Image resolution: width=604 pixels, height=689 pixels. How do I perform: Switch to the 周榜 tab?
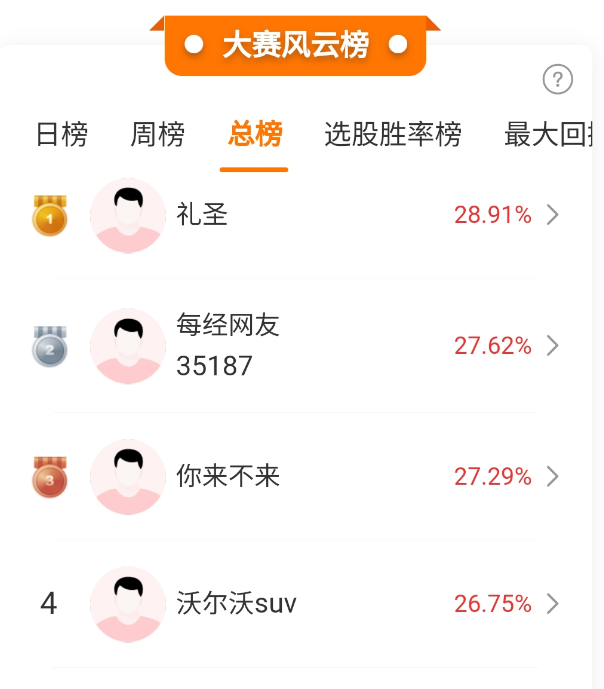tap(157, 134)
